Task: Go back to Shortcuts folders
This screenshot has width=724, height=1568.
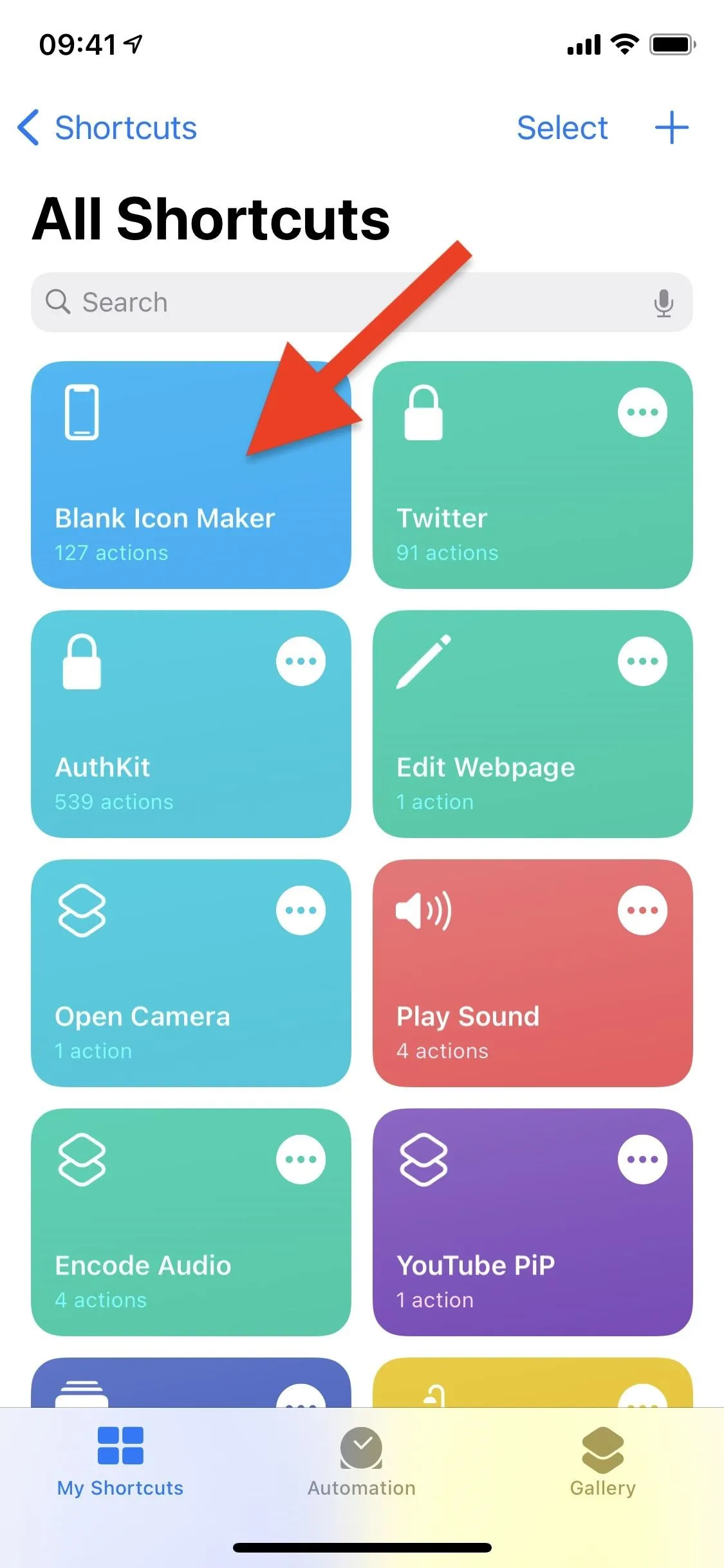Action: tap(107, 127)
